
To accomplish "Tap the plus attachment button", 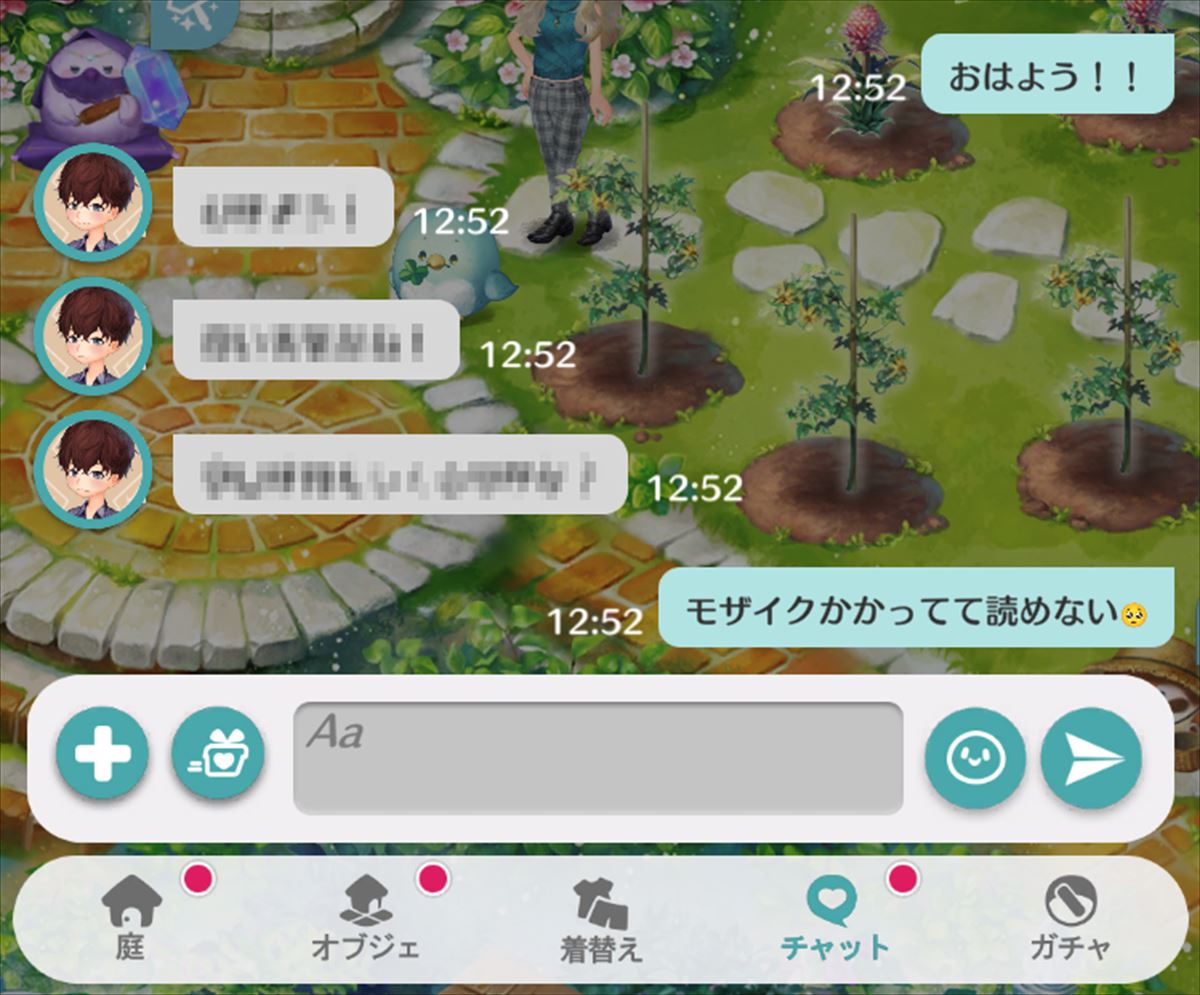I will click(102, 758).
